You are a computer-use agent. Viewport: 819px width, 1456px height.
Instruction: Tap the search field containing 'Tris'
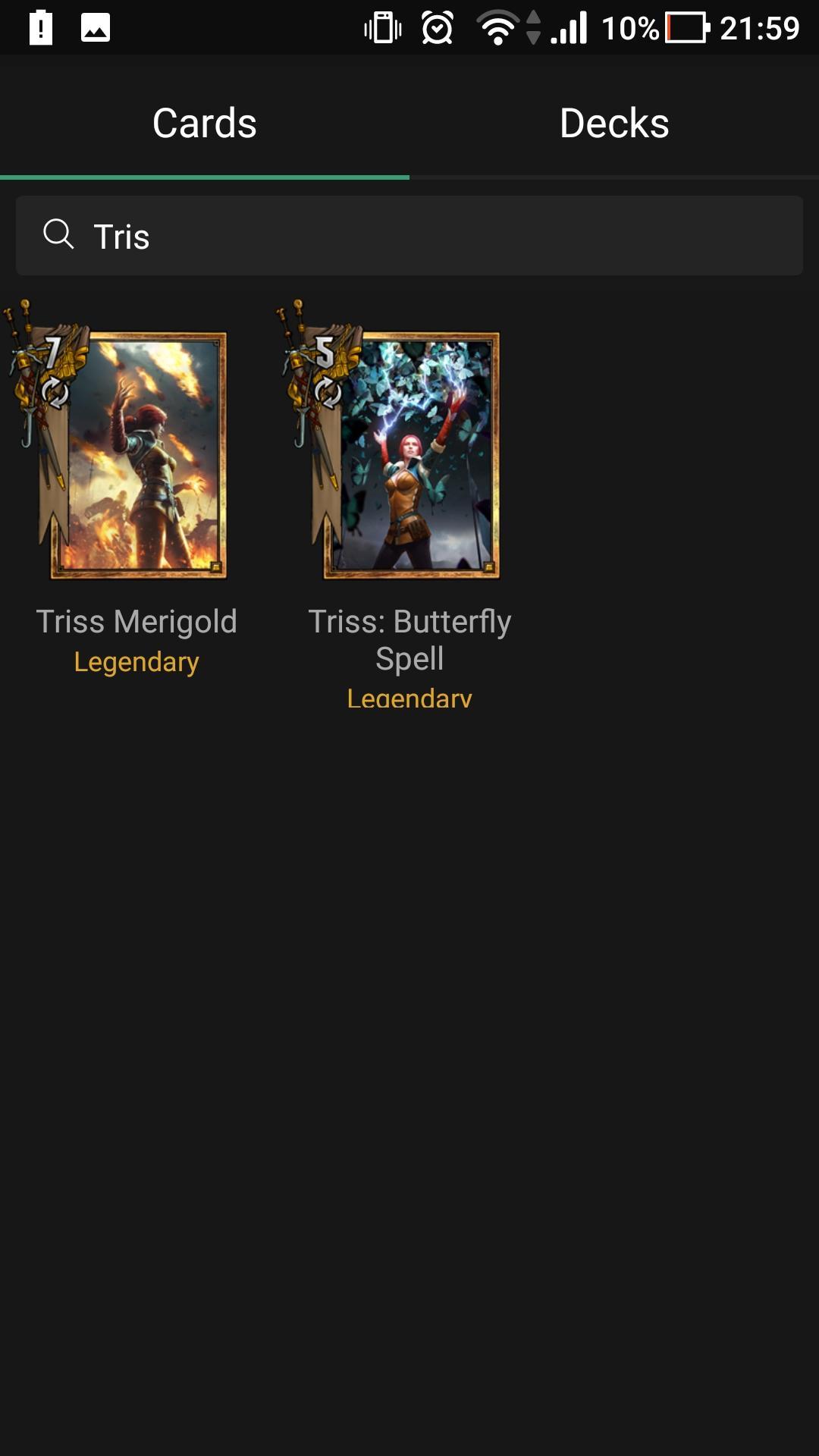coord(409,235)
